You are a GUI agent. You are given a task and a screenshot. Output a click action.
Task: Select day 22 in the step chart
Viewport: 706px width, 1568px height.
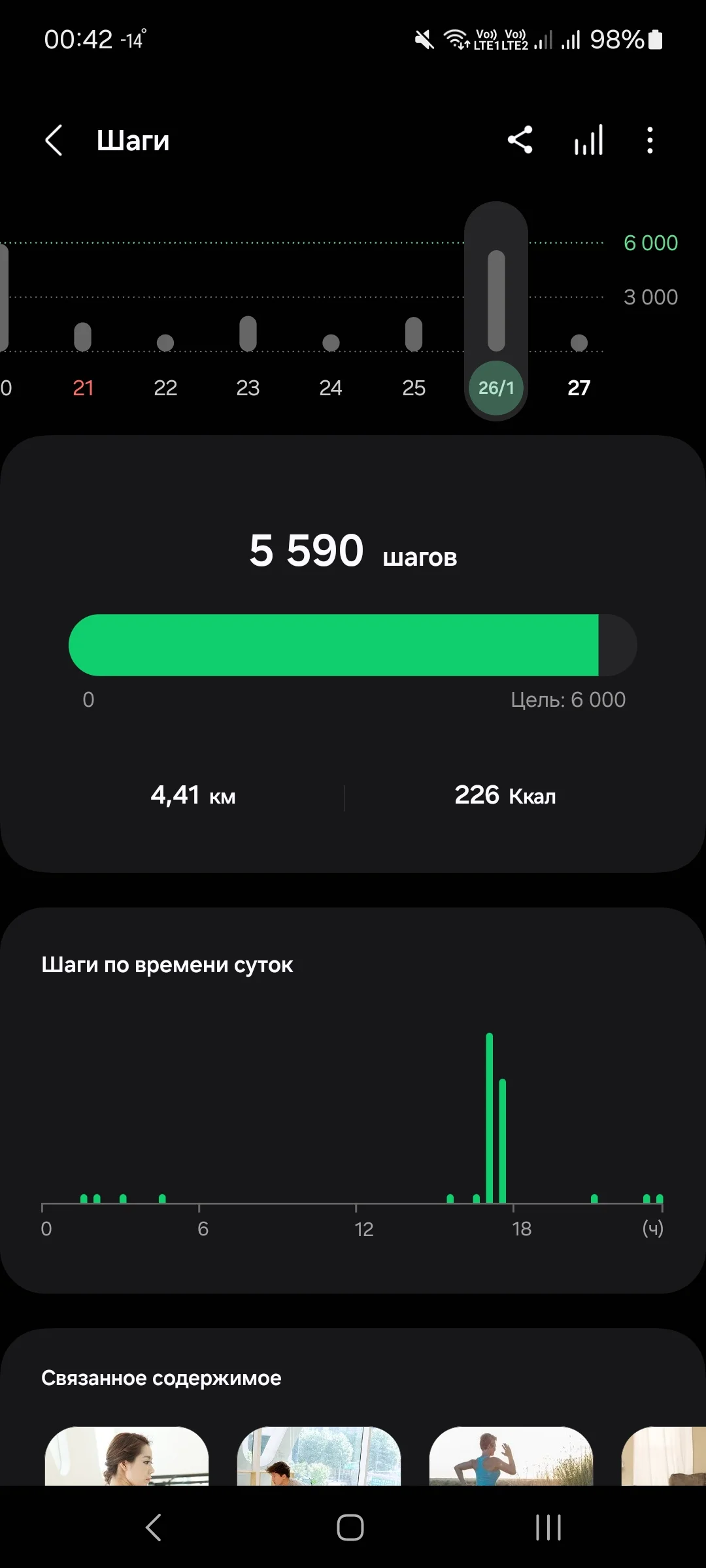tap(165, 387)
